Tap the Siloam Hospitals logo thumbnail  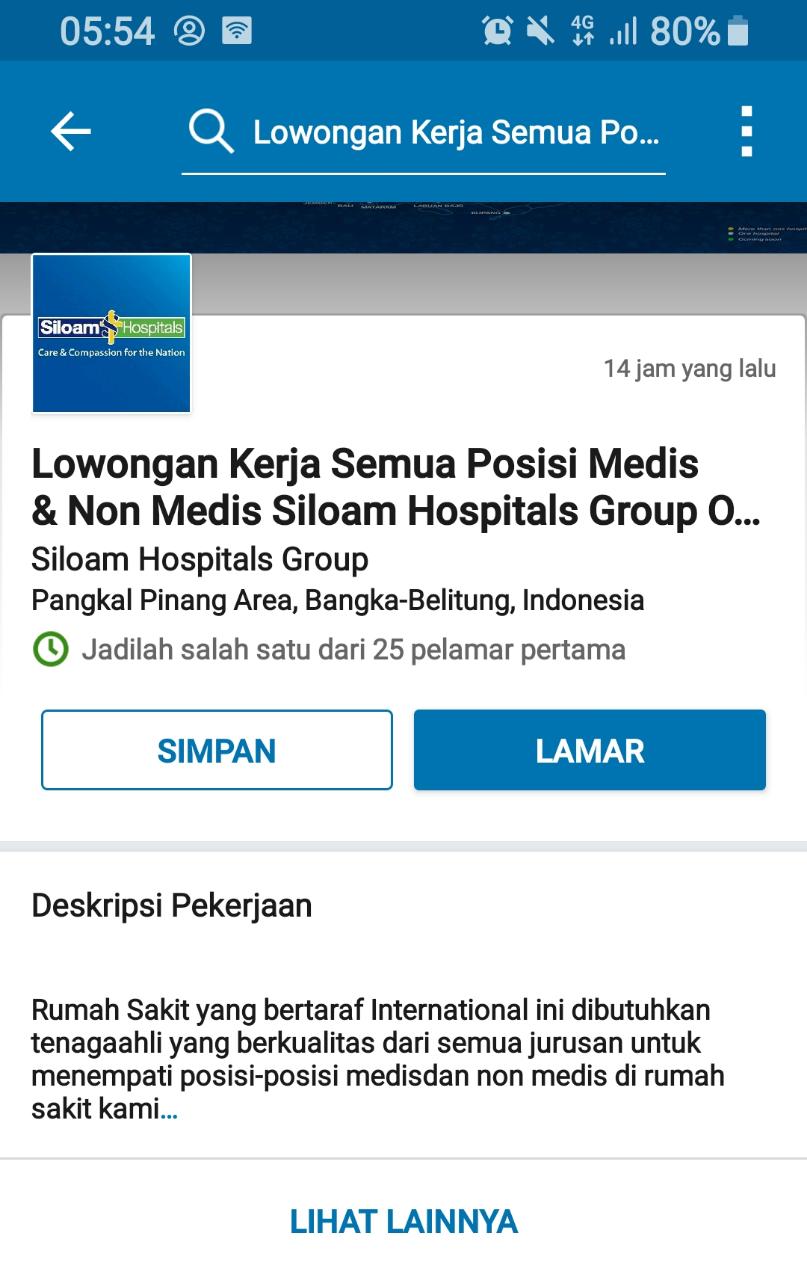[x=112, y=334]
